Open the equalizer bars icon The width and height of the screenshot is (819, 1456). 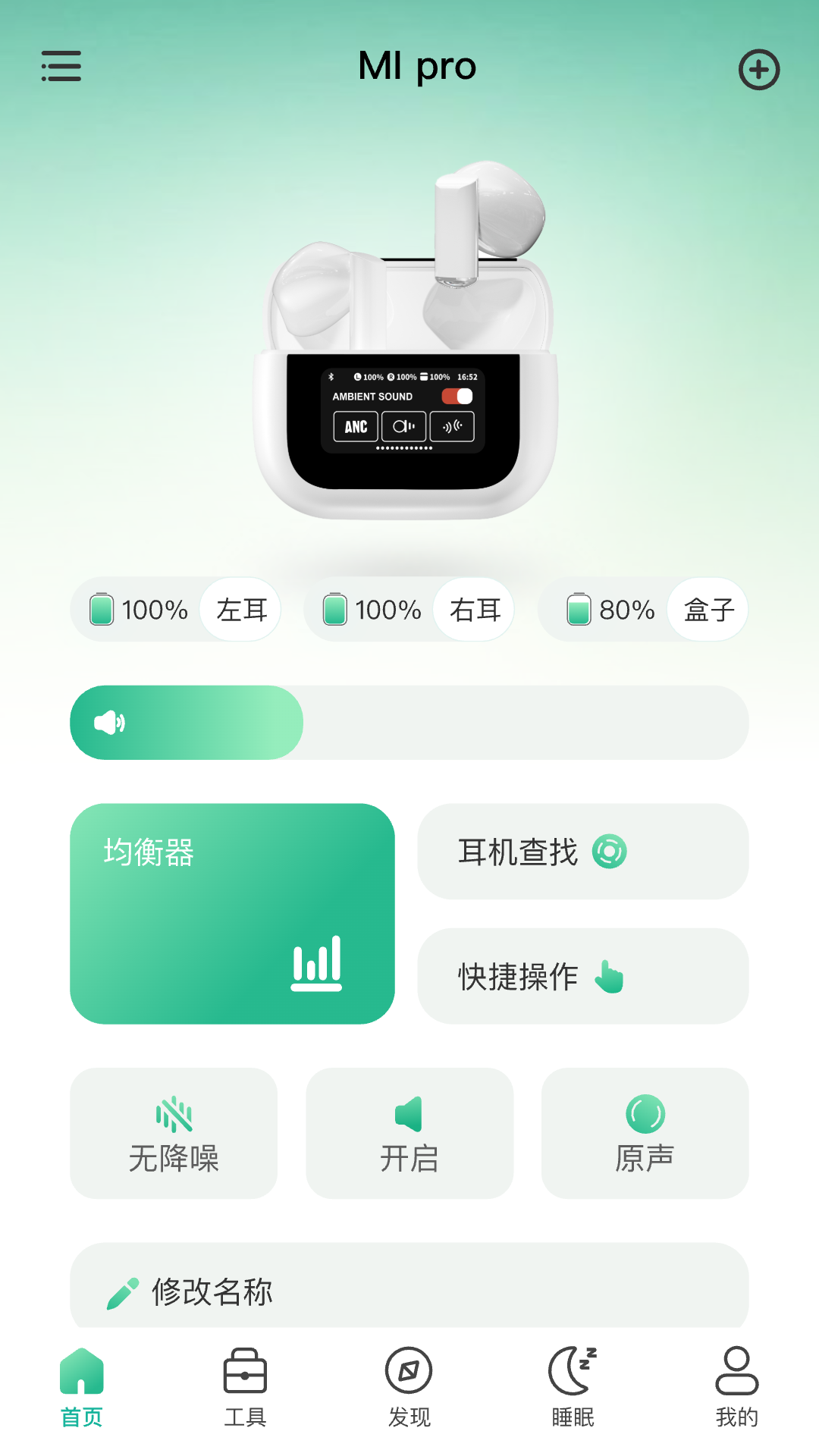click(318, 965)
